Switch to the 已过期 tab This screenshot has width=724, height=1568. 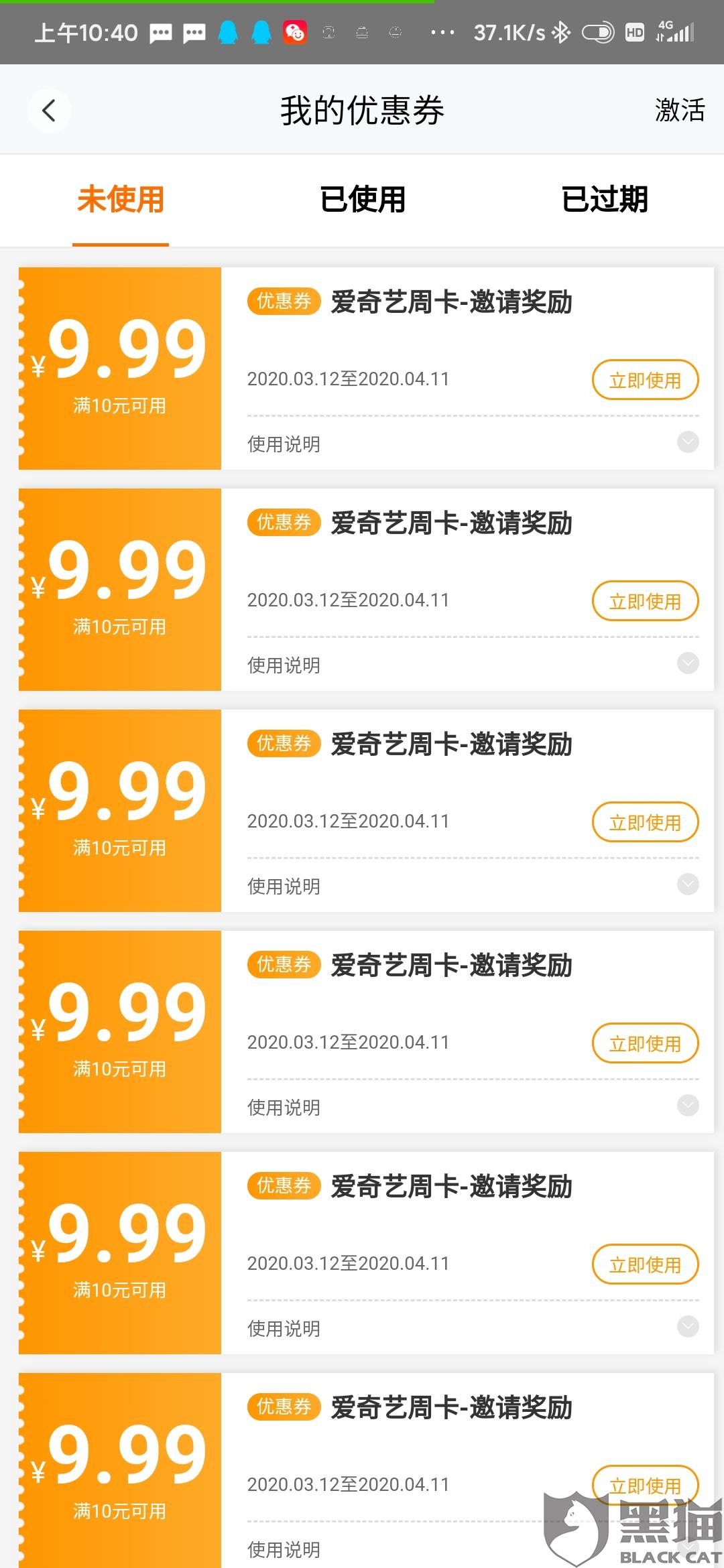tap(605, 200)
